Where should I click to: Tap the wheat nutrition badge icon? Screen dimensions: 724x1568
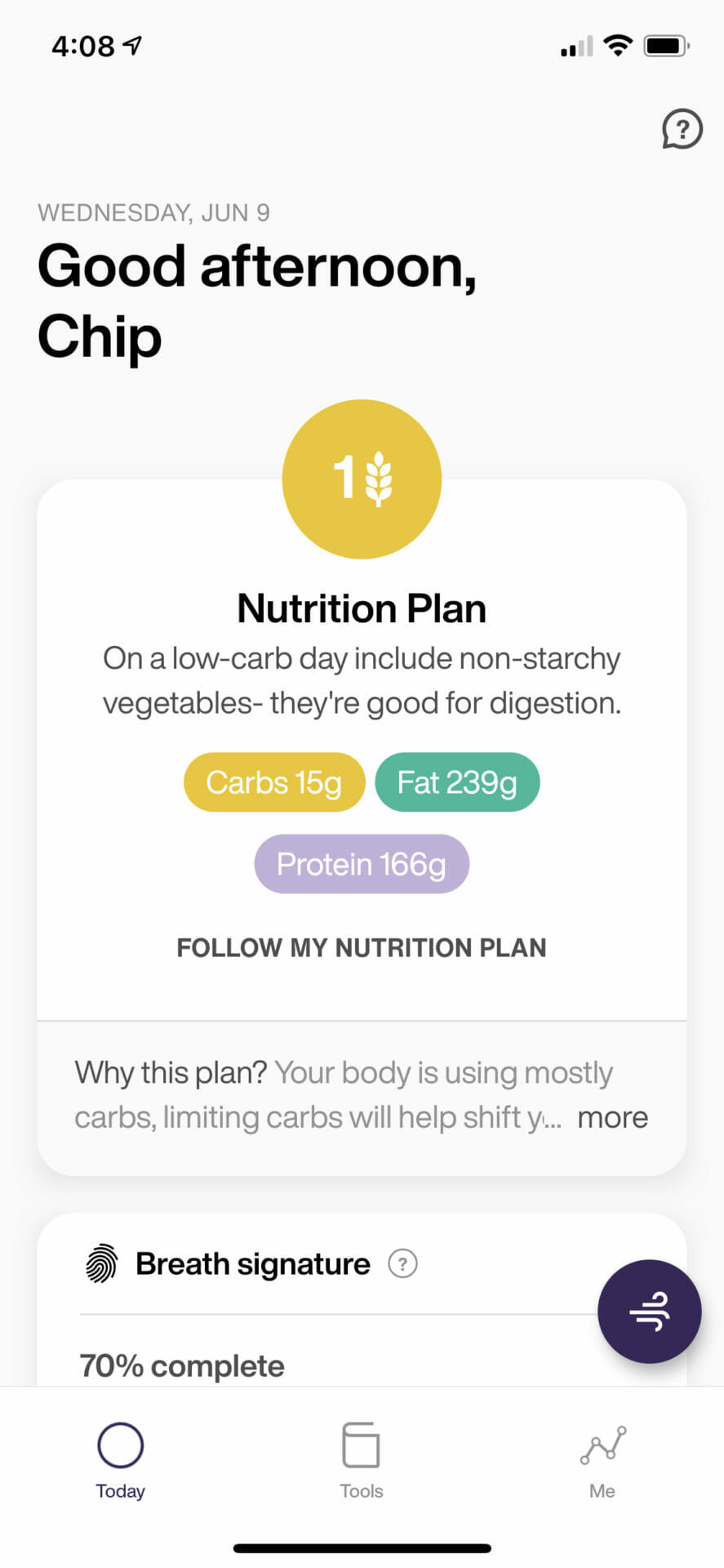coord(362,479)
